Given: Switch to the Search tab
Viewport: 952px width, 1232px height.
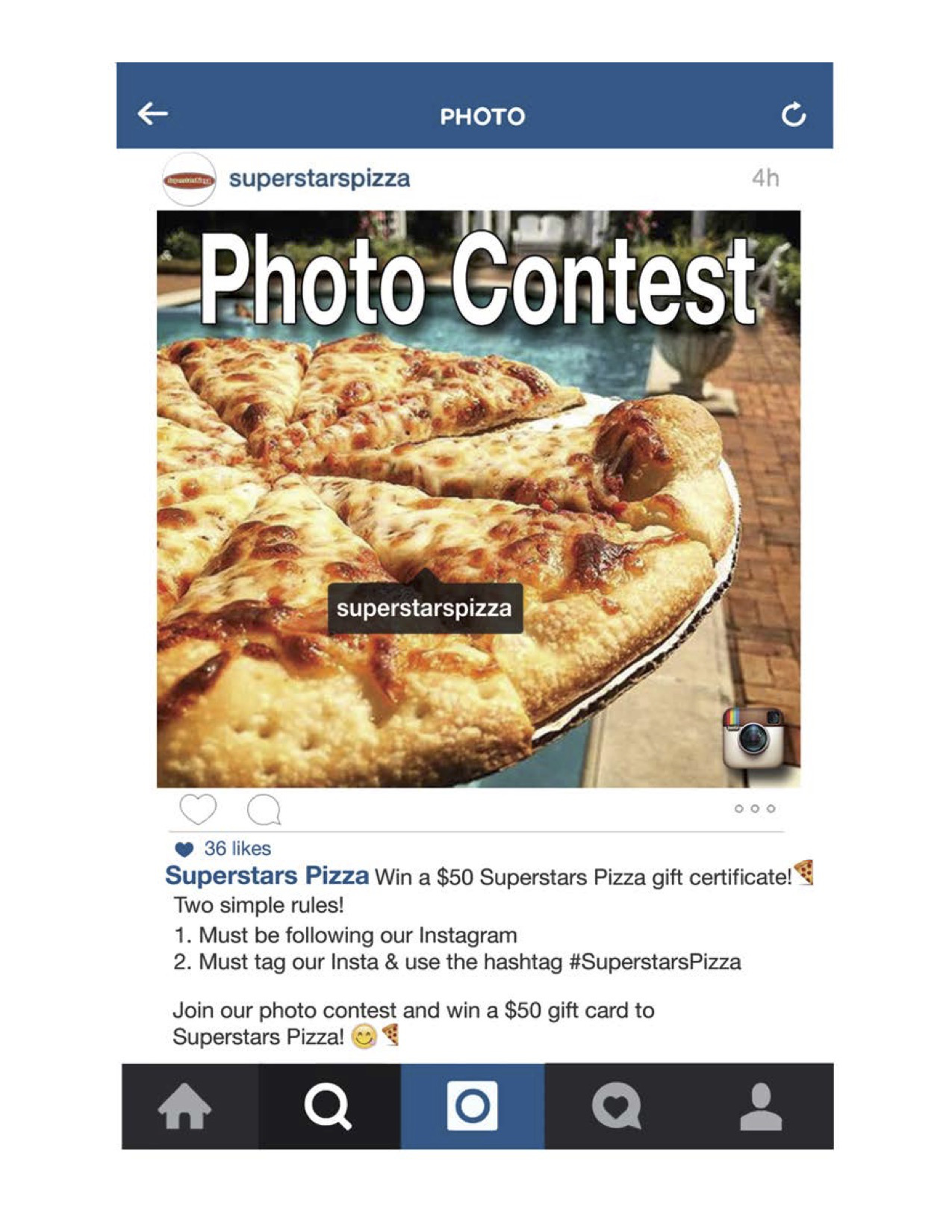Looking at the screenshot, I should click(329, 1106).
